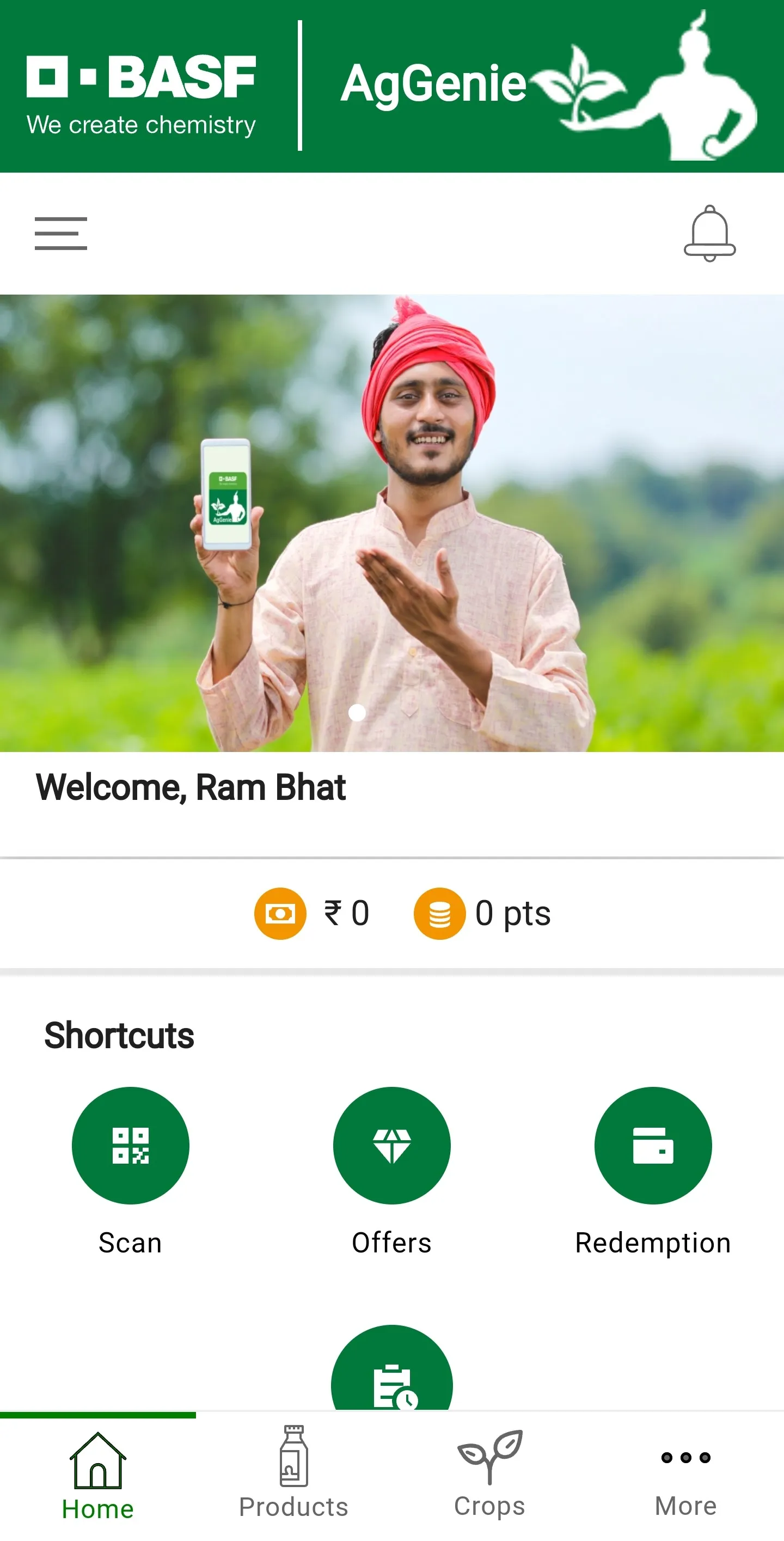Open the notifications bell

click(709, 233)
